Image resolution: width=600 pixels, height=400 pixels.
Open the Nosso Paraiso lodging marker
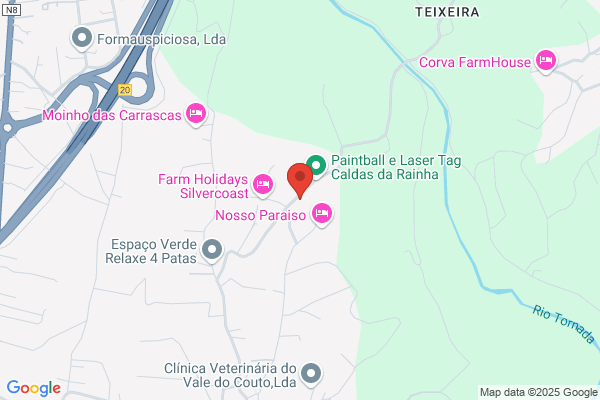tap(322, 214)
